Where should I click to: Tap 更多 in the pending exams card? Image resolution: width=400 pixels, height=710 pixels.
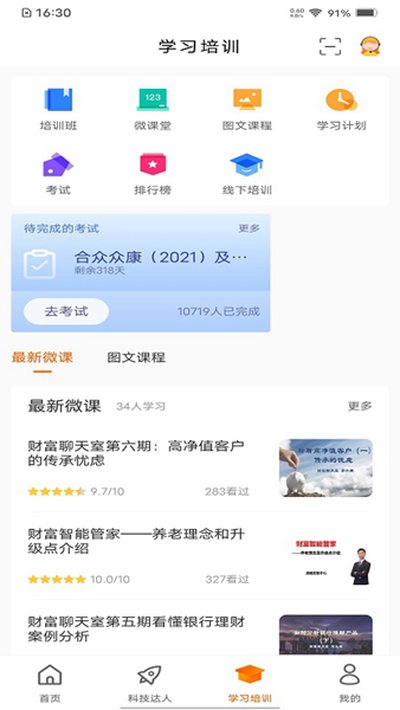[x=249, y=229]
